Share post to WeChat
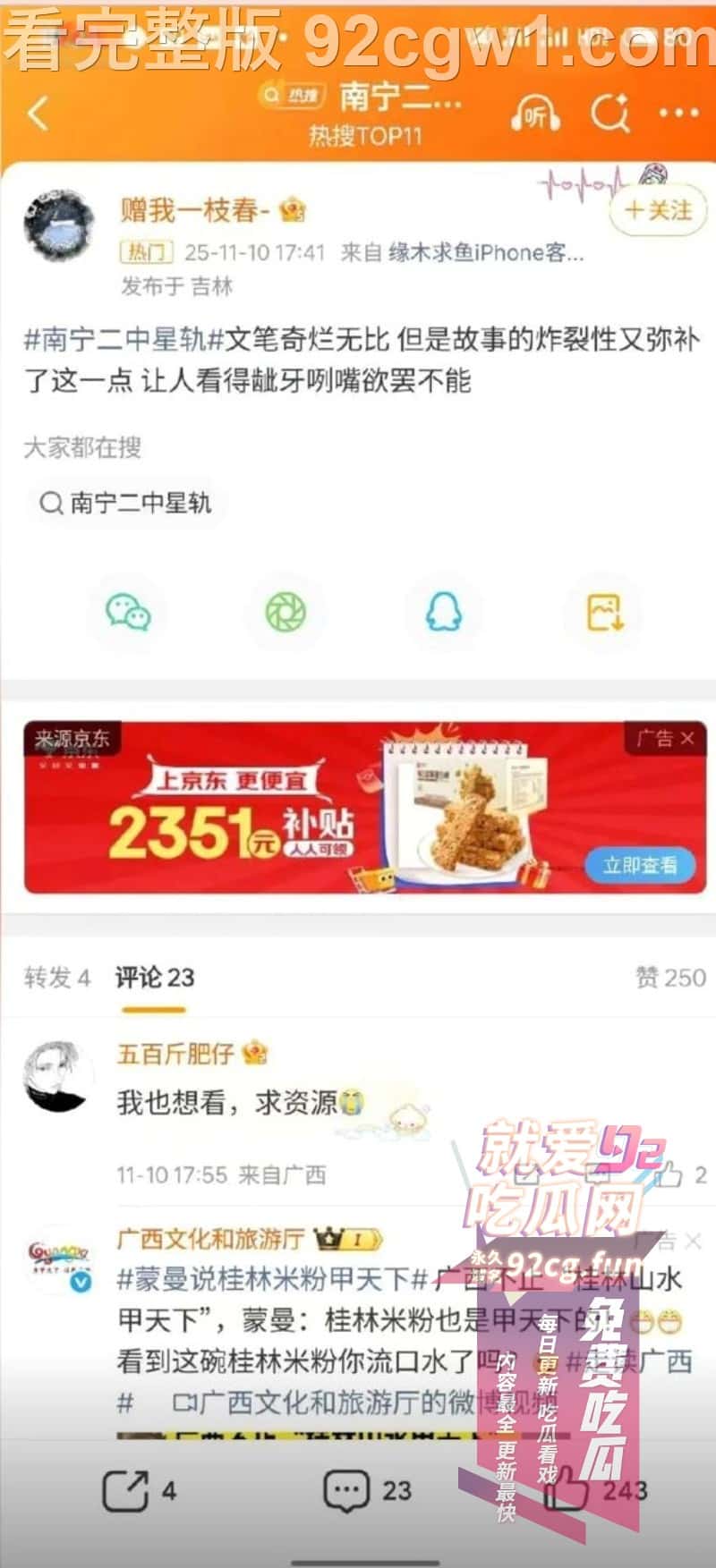This screenshot has height=1568, width=716. pyautogui.click(x=128, y=614)
